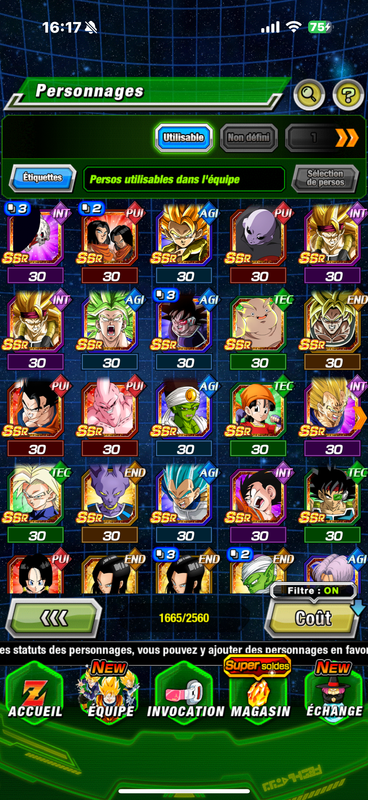Select the Utilisable filter button
This screenshot has width=368, height=800.
pos(183,137)
